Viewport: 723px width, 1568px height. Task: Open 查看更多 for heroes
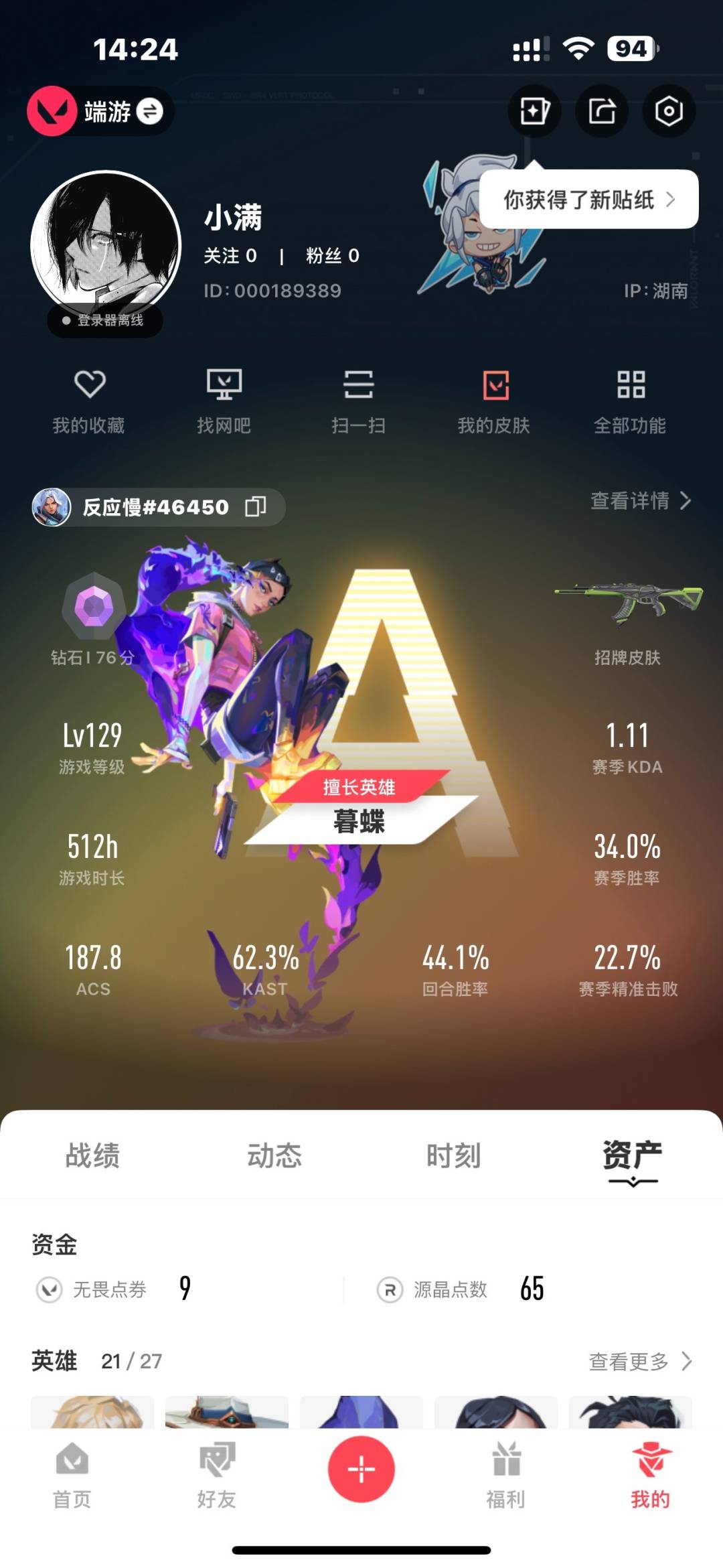pyautogui.click(x=639, y=1361)
